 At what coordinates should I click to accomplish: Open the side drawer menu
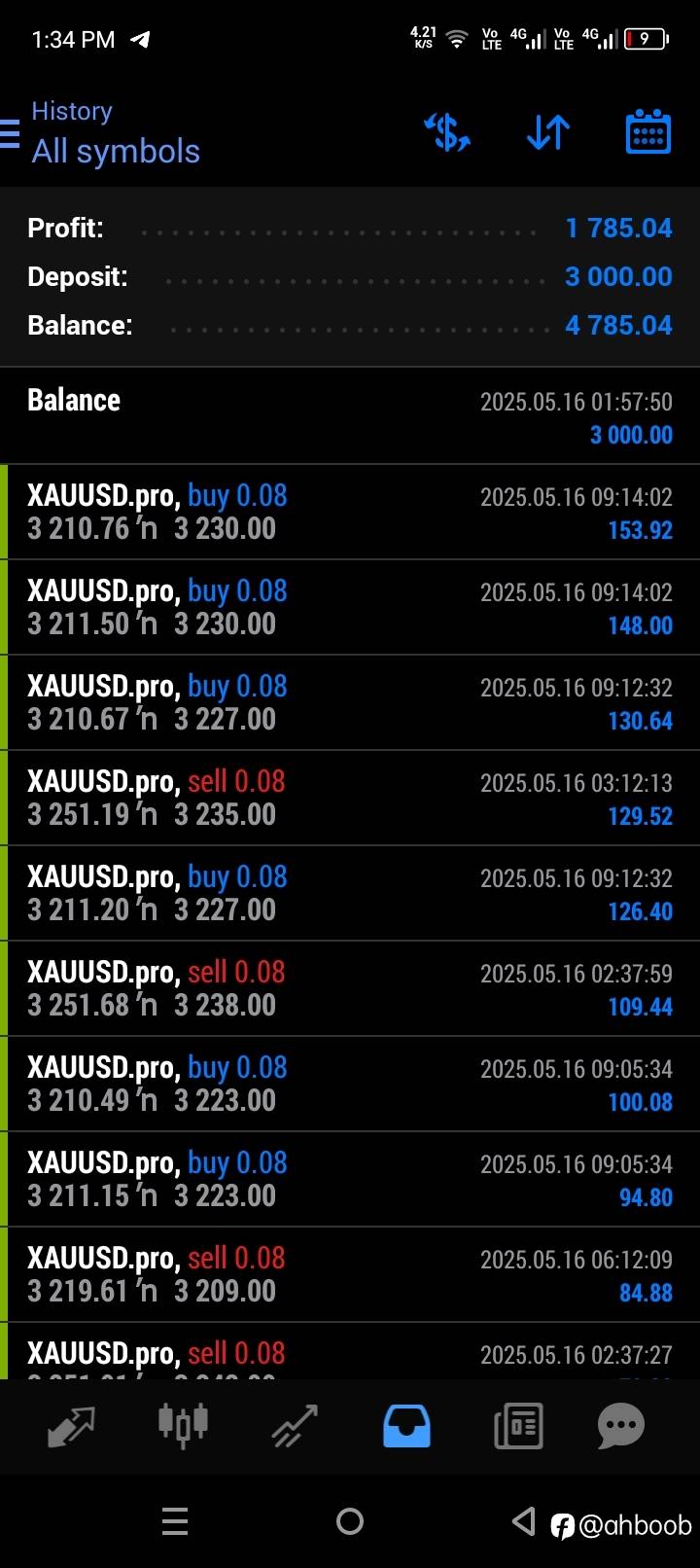pos(10,133)
